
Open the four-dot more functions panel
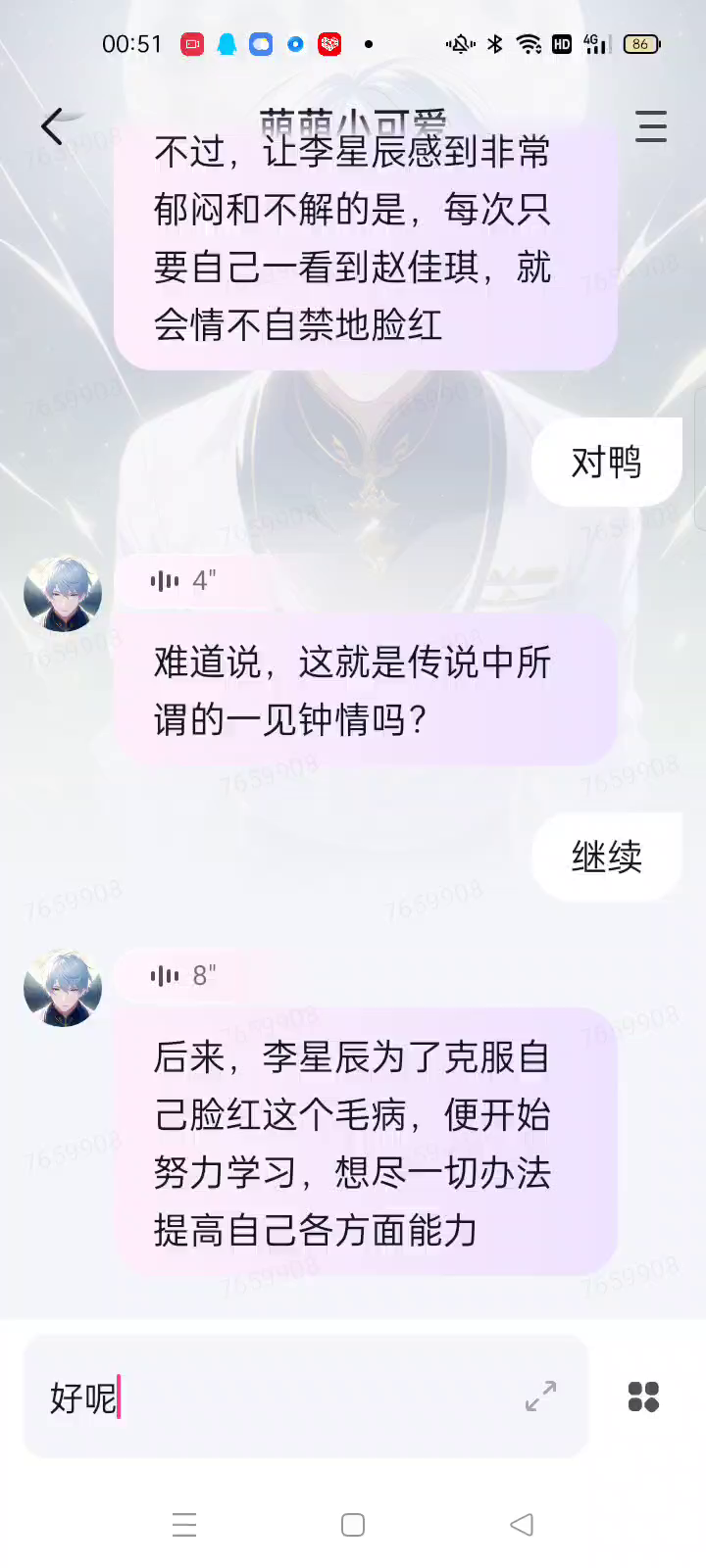tap(643, 1396)
